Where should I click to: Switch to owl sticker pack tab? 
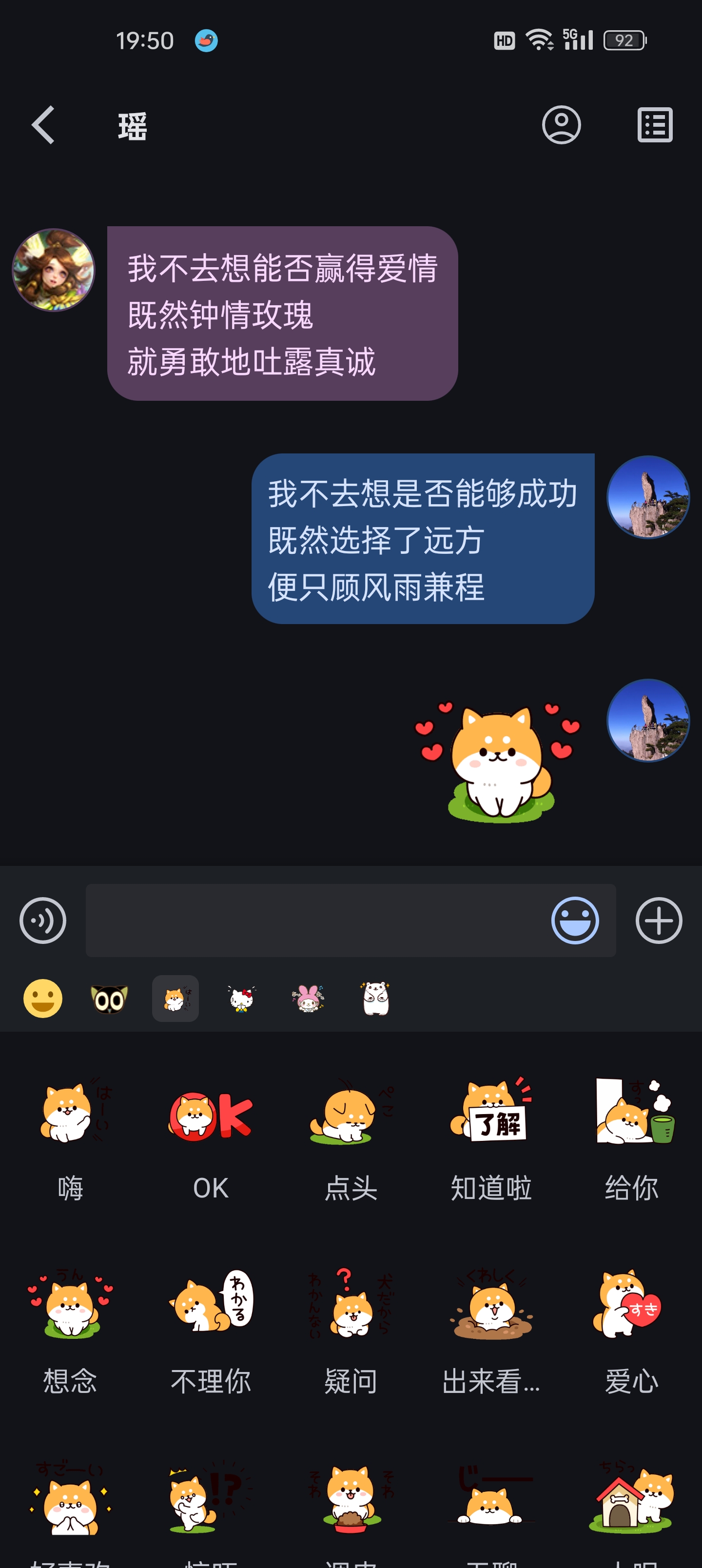point(109,998)
